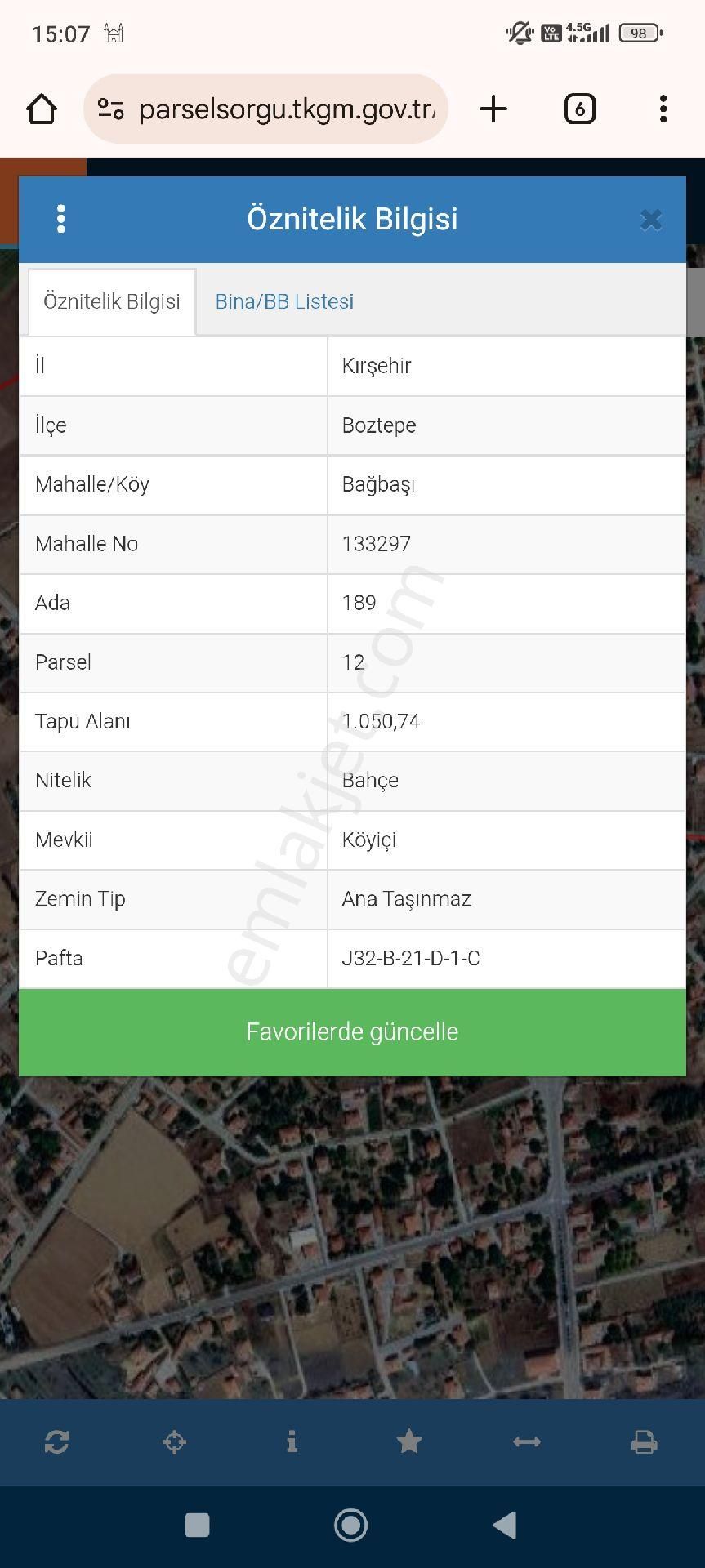
Task: Activate the horizontal extent arrows tool
Action: pyautogui.click(x=527, y=1442)
